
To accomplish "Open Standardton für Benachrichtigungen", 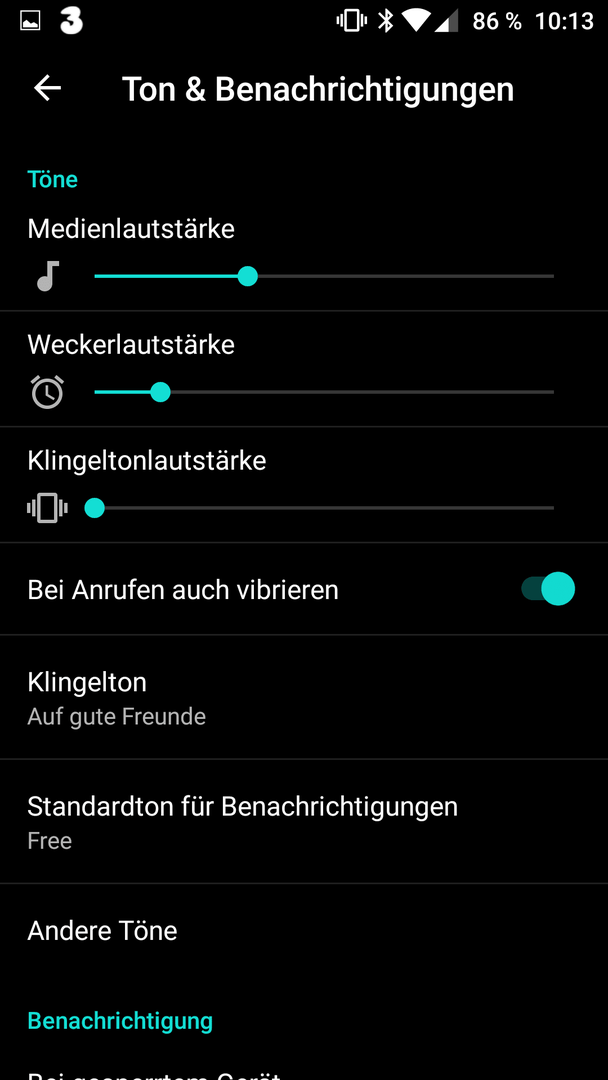I will [304, 821].
